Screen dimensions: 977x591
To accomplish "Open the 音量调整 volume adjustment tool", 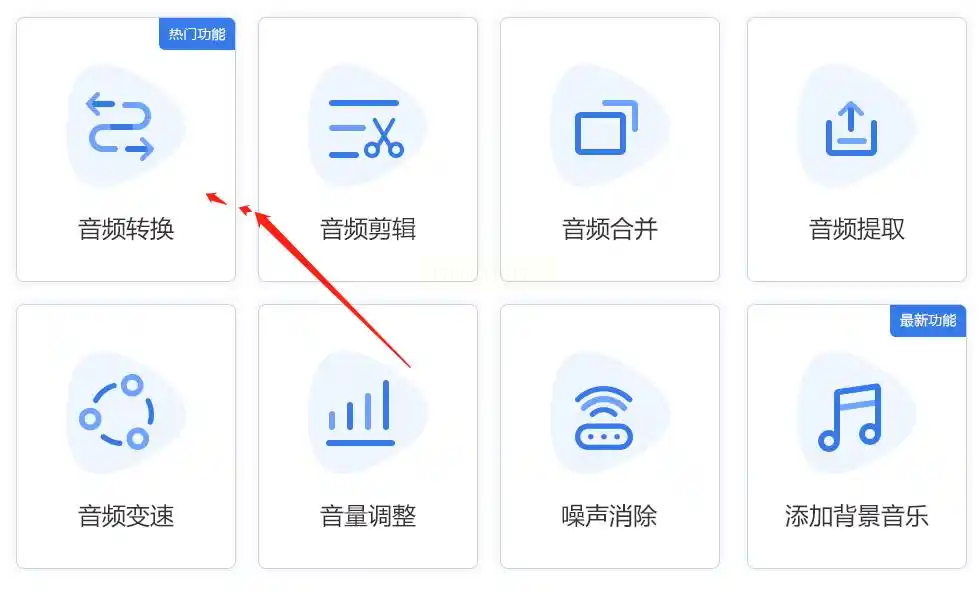I will pos(367,437).
